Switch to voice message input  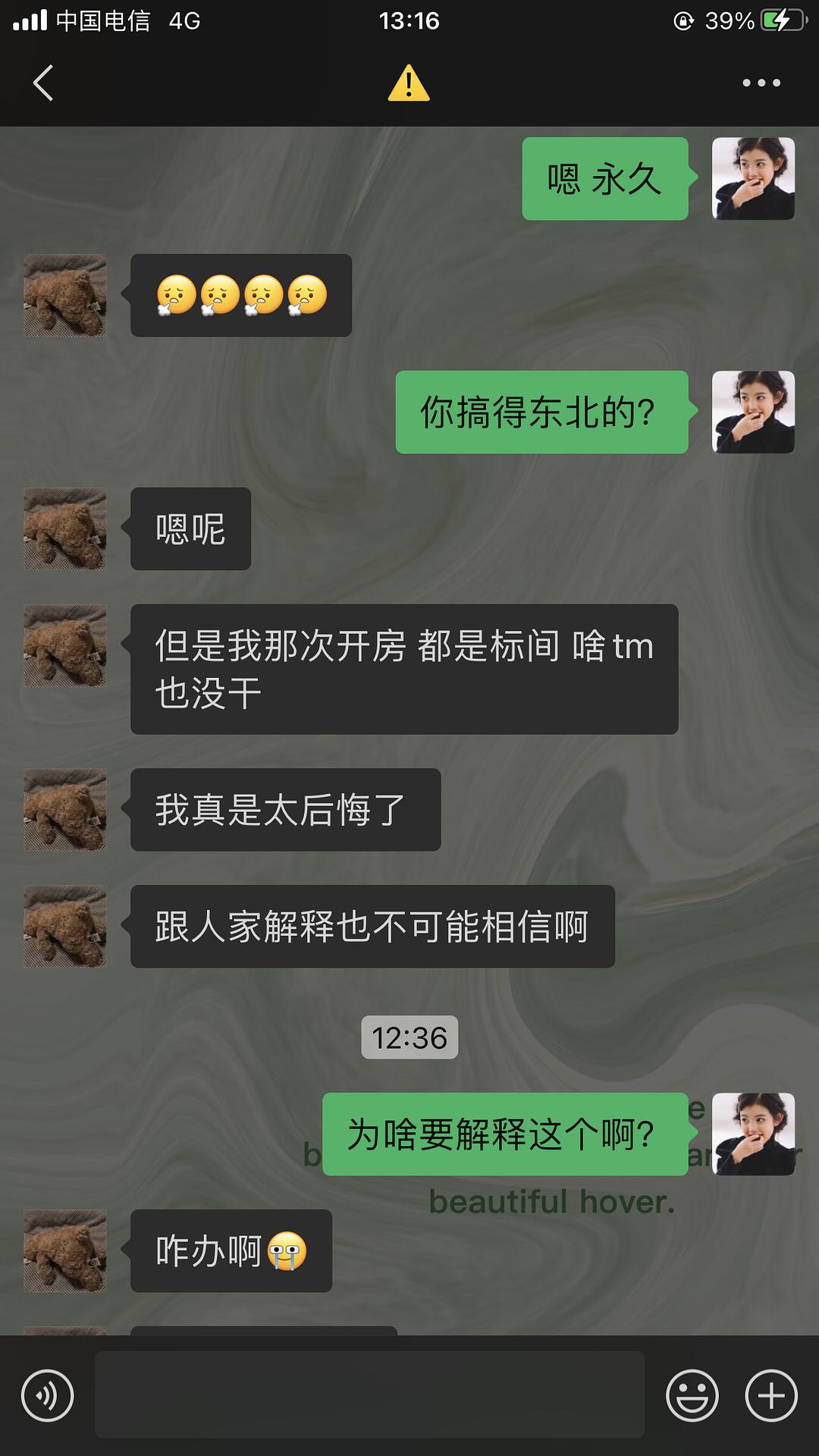[x=47, y=1395]
